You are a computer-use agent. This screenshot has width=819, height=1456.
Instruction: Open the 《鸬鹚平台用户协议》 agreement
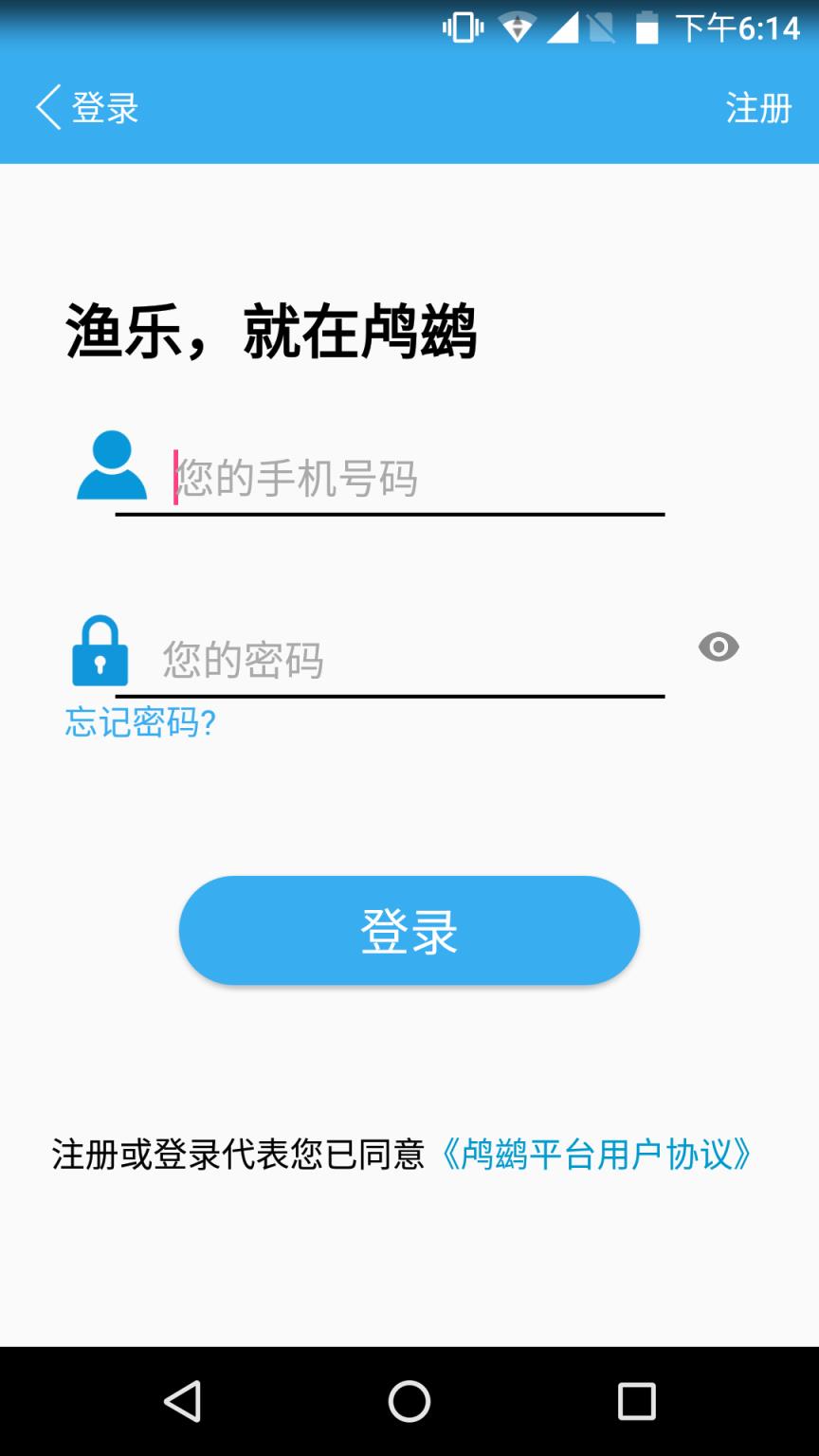point(597,1156)
